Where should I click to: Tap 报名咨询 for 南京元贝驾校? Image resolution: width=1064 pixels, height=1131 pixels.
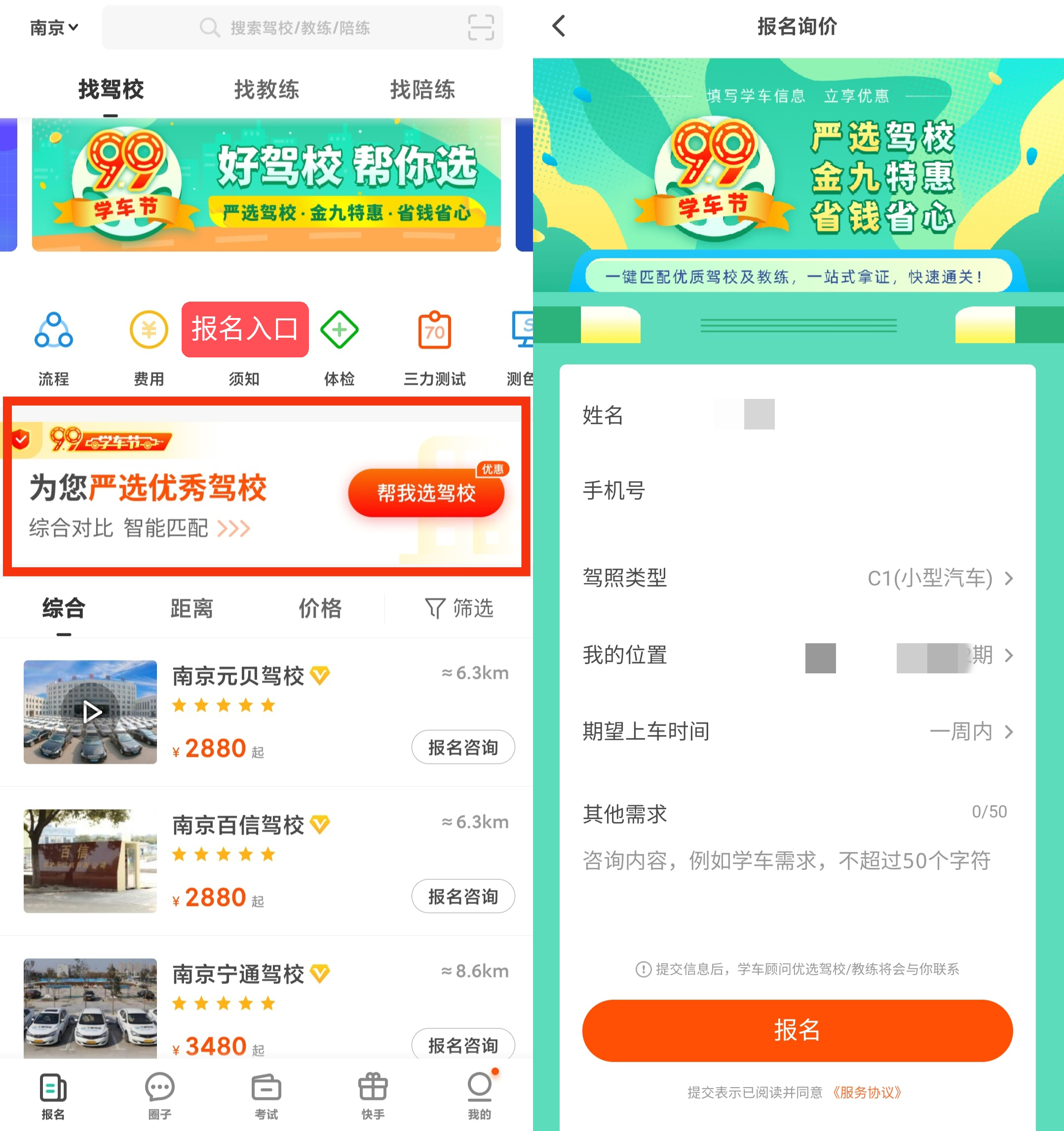pos(463,747)
